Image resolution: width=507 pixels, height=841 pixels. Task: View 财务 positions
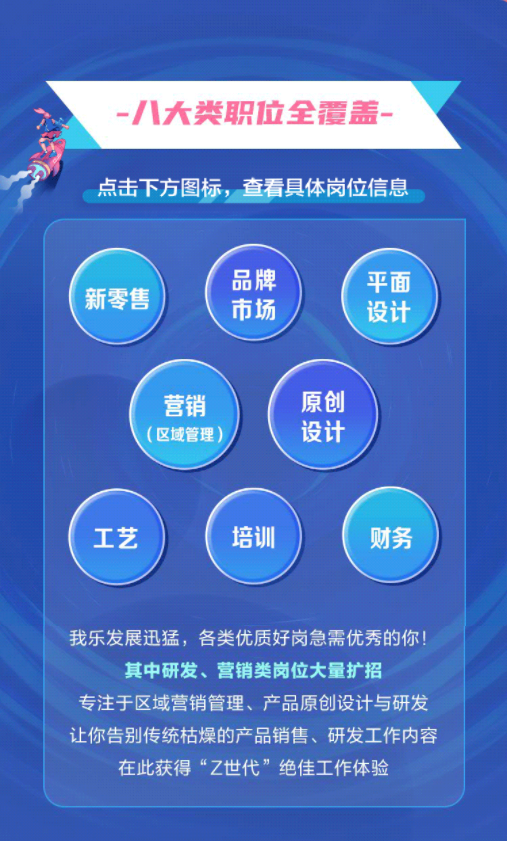point(391,535)
